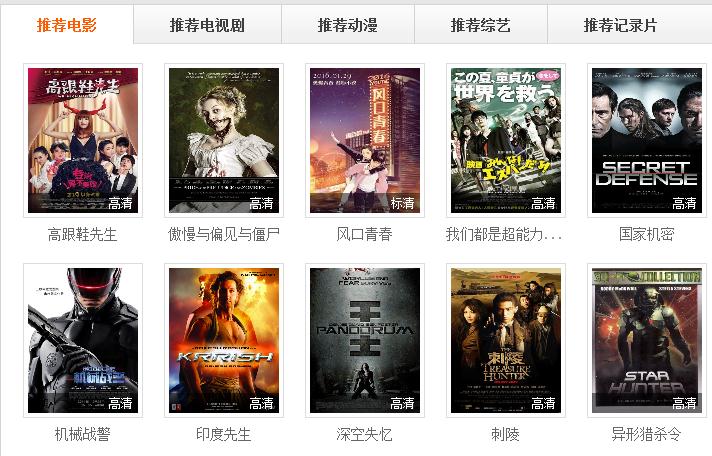
Task: View the movie 机械战警
Action: coord(83,340)
